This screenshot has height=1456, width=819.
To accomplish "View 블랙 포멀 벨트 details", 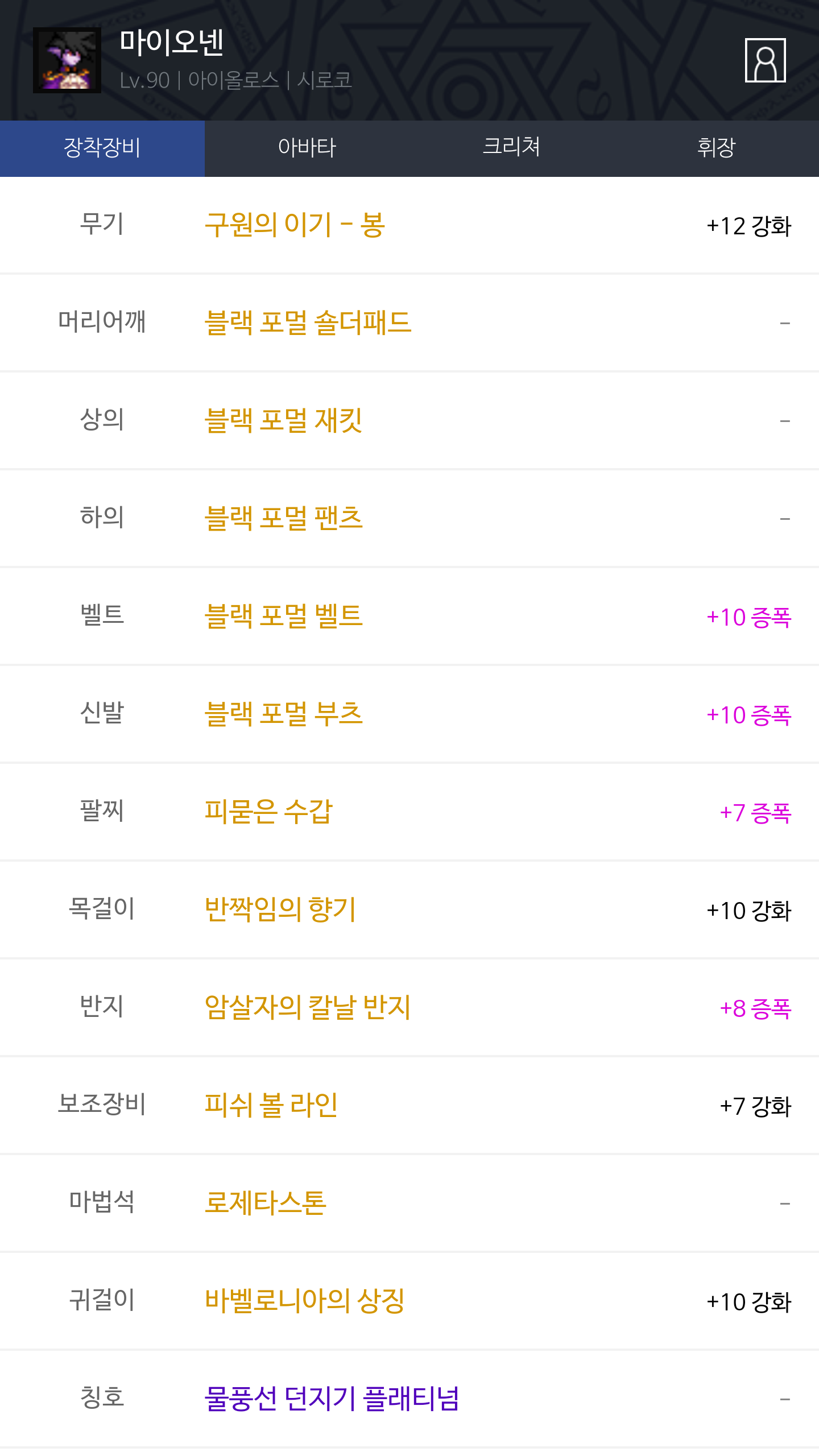I will click(283, 617).
